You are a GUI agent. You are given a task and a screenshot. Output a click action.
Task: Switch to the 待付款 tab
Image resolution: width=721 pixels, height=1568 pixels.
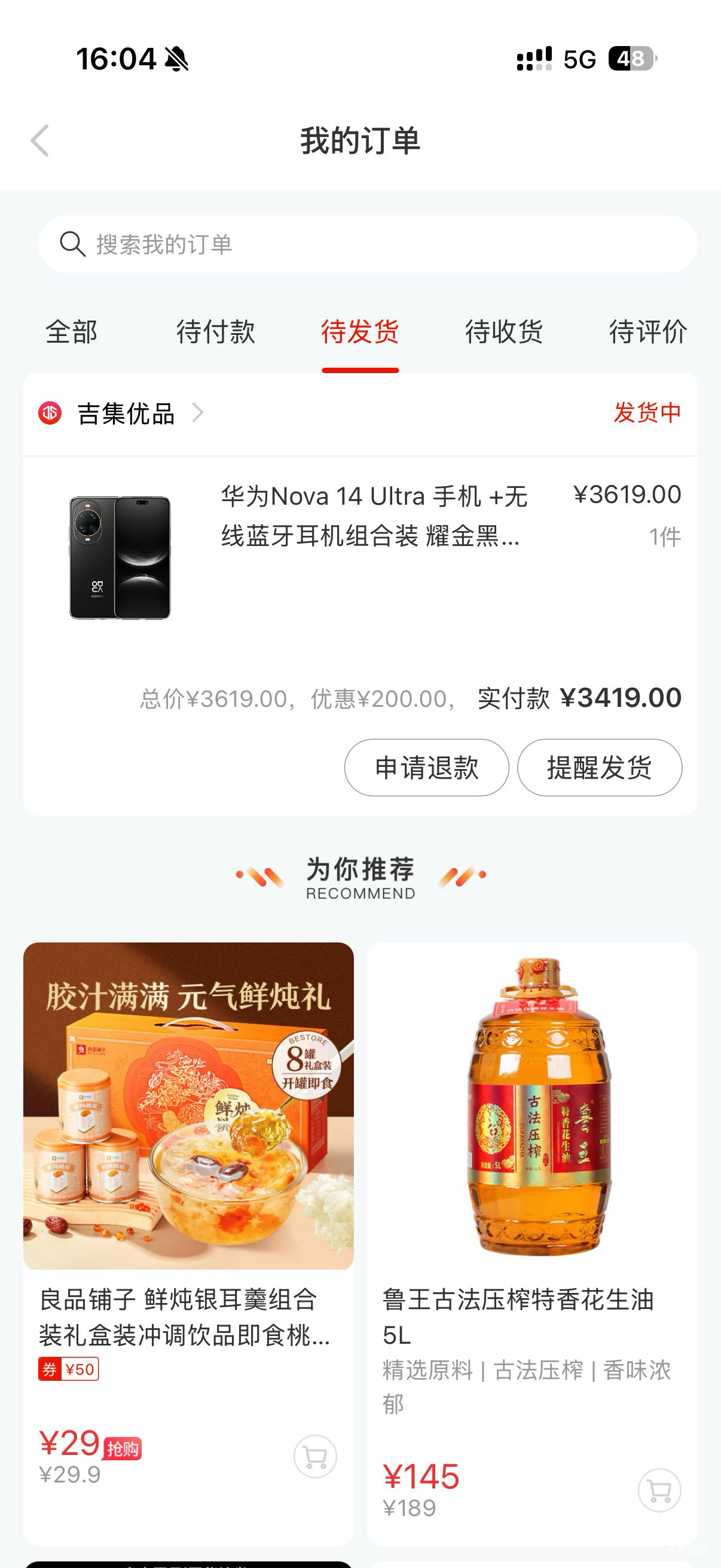point(215,332)
